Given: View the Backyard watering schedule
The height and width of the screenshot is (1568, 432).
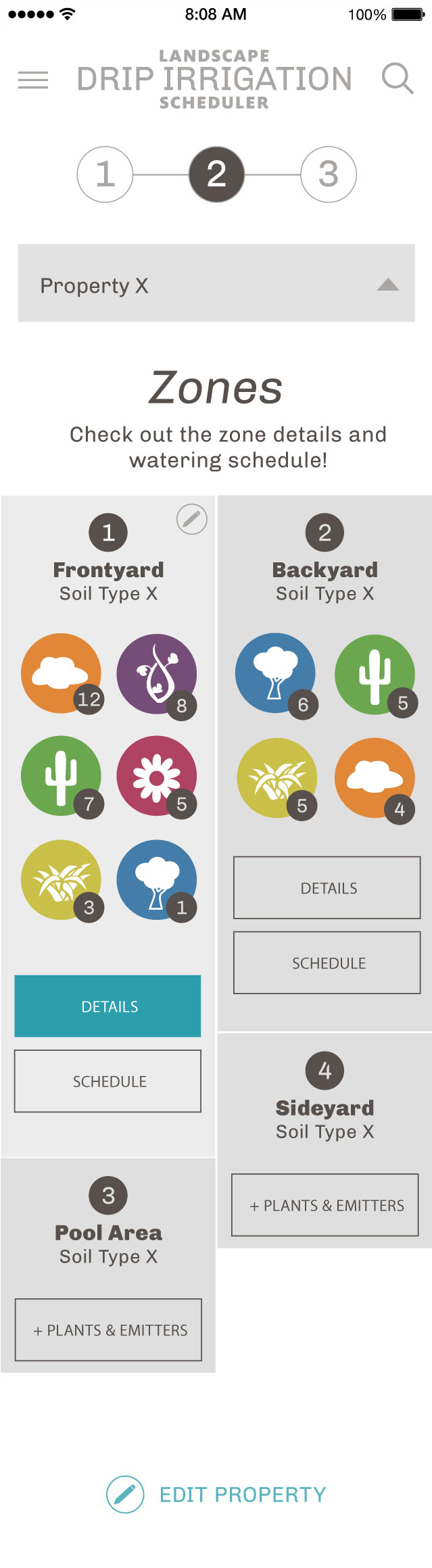Looking at the screenshot, I should (x=327, y=962).
